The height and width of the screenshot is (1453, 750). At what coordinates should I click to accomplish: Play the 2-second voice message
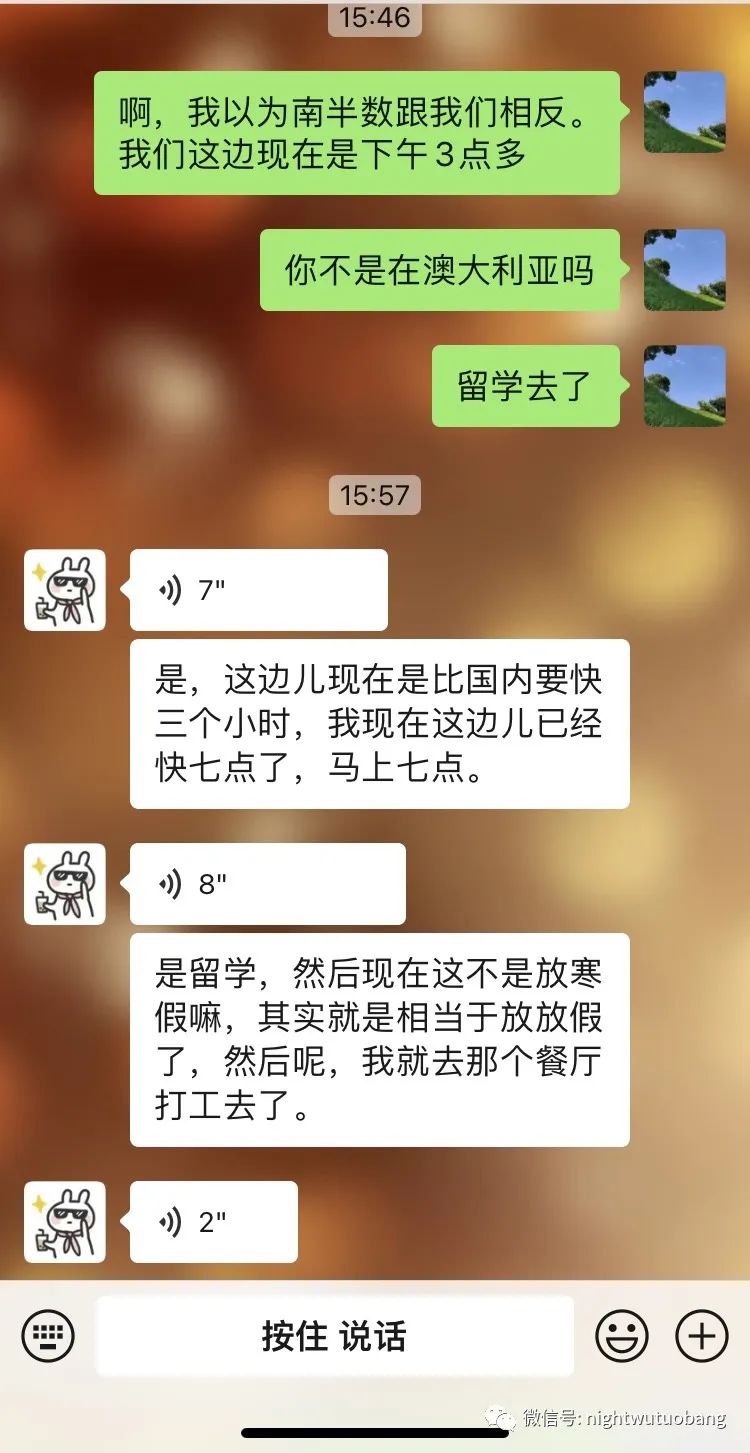point(213,1222)
